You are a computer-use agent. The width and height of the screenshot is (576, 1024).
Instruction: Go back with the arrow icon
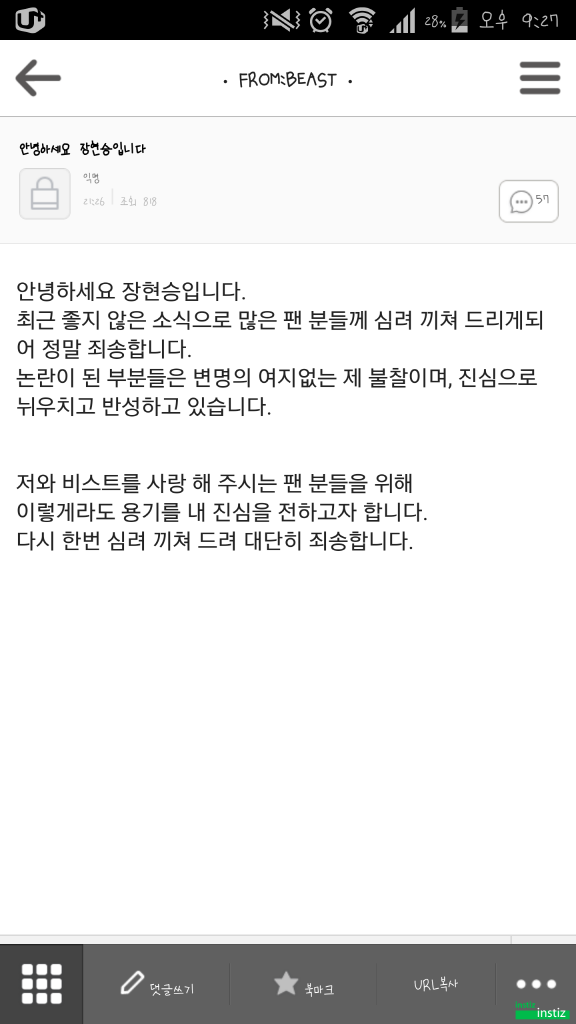tap(38, 78)
